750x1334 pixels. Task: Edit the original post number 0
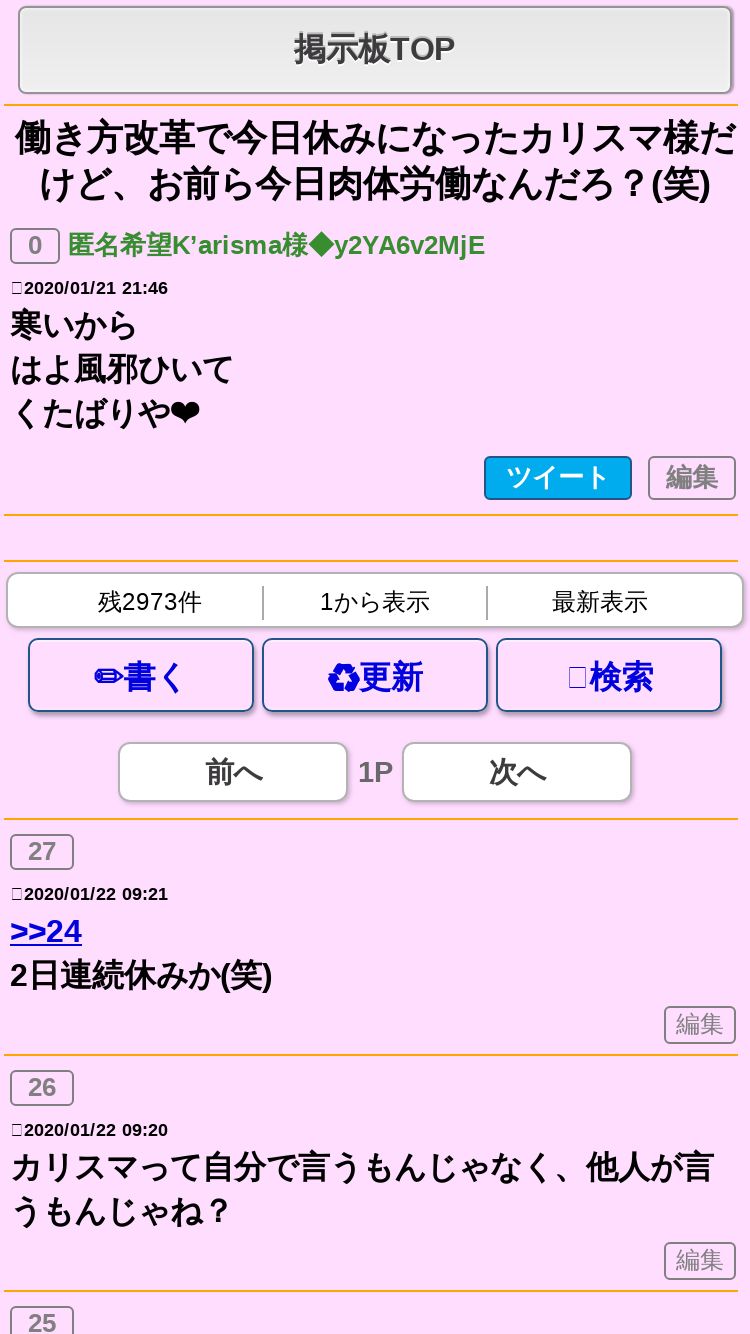pos(691,478)
